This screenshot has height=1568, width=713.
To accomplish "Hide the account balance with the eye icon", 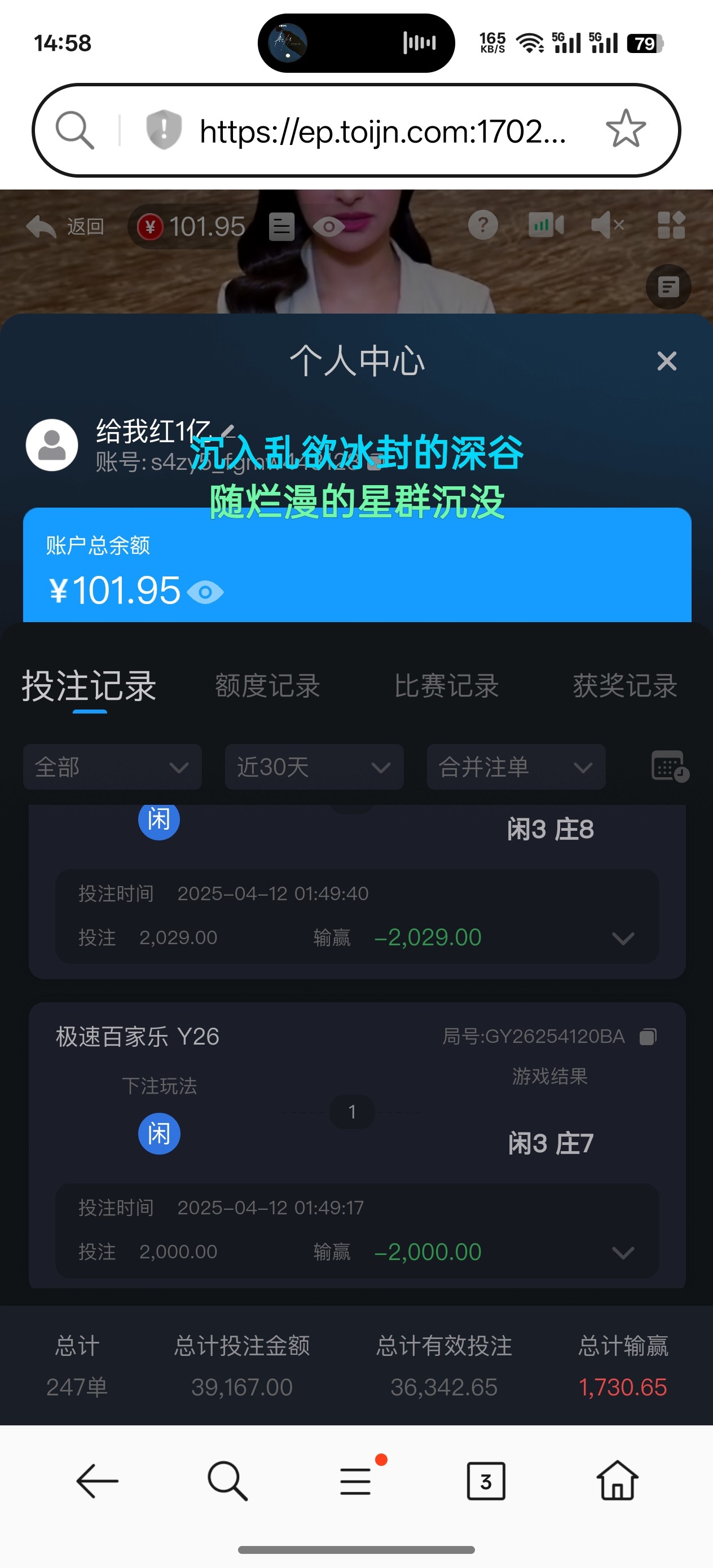I will (x=205, y=592).
